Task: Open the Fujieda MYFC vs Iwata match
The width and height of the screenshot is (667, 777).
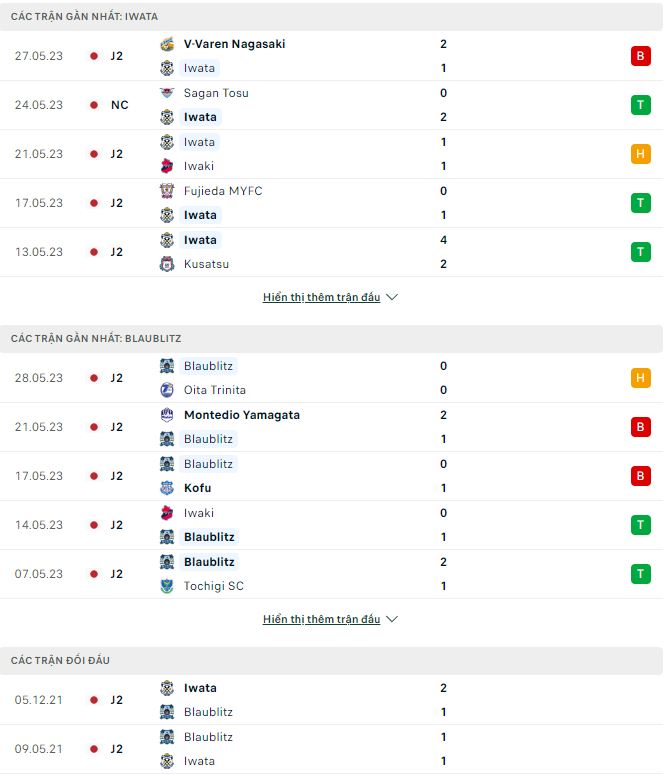Action: (331, 203)
